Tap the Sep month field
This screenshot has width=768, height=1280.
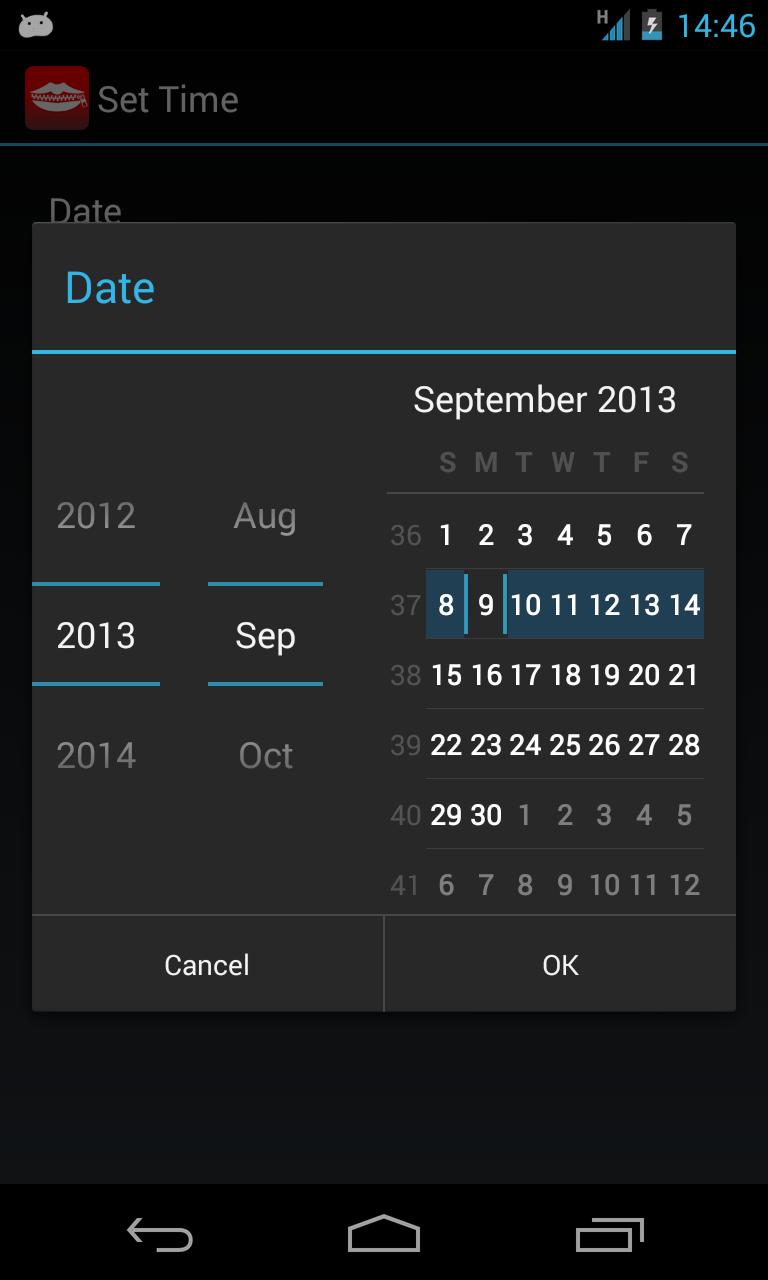click(x=265, y=636)
